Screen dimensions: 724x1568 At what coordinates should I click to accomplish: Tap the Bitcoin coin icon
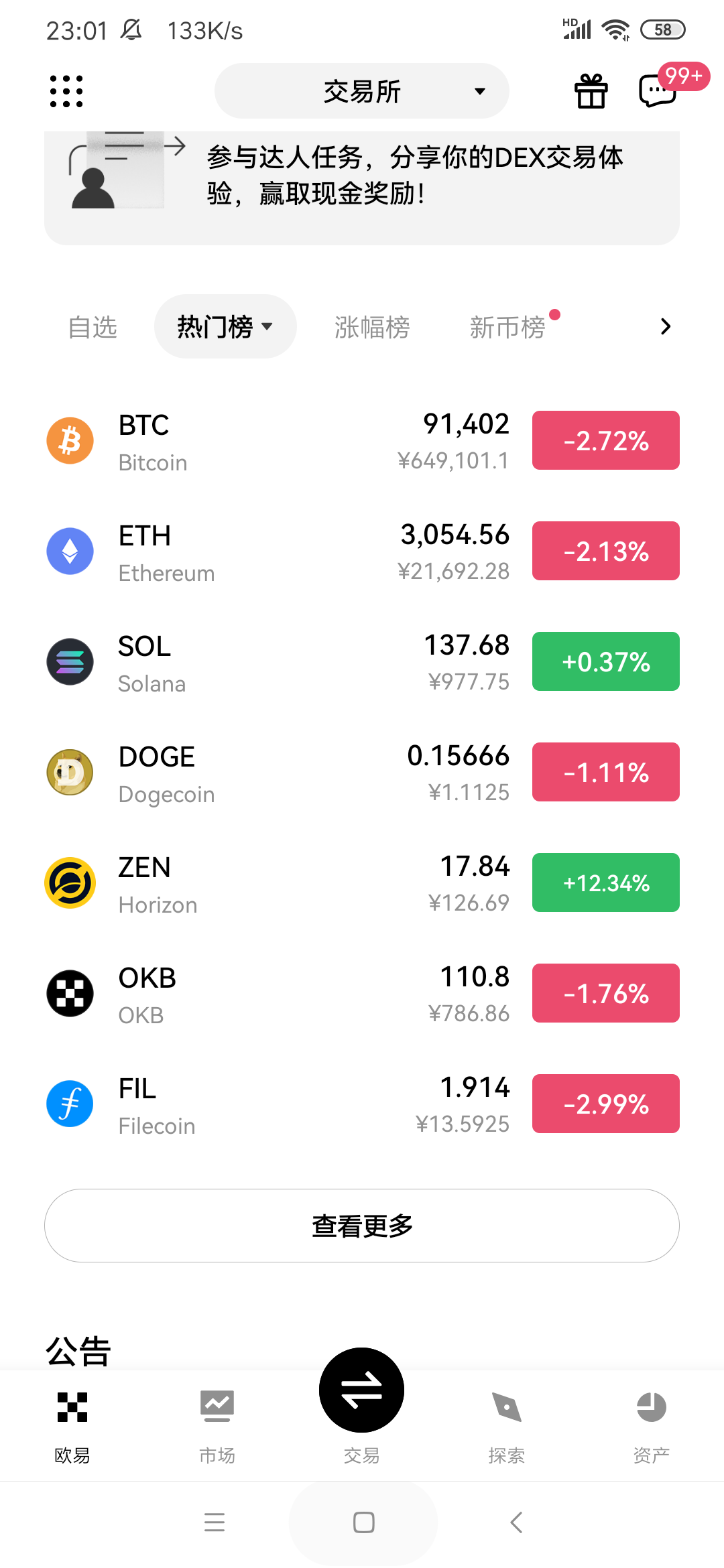[69, 440]
